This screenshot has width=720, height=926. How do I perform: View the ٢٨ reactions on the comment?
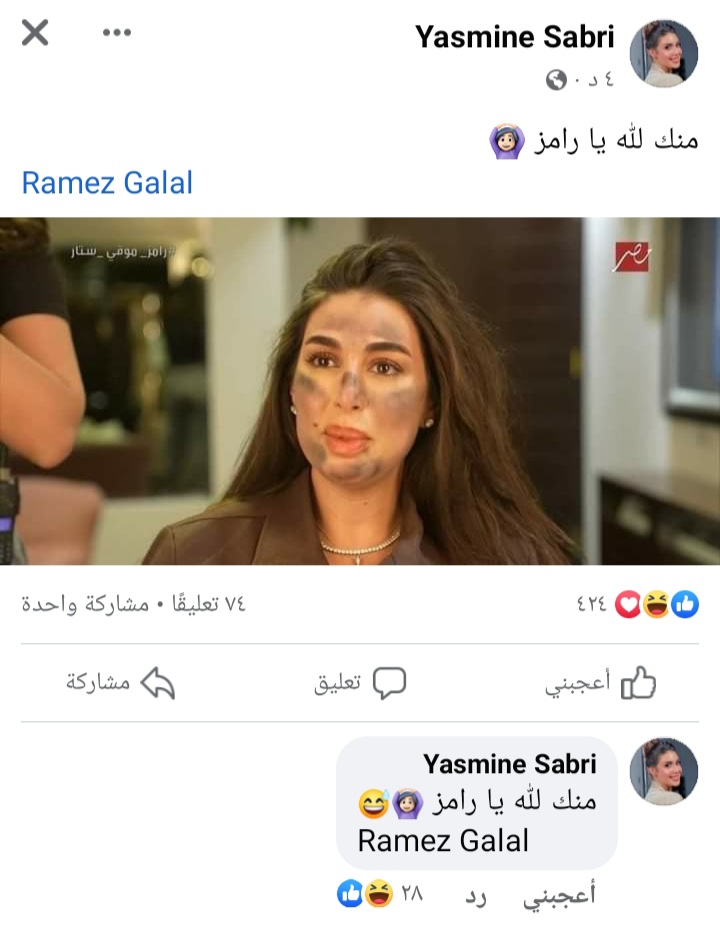[x=381, y=893]
